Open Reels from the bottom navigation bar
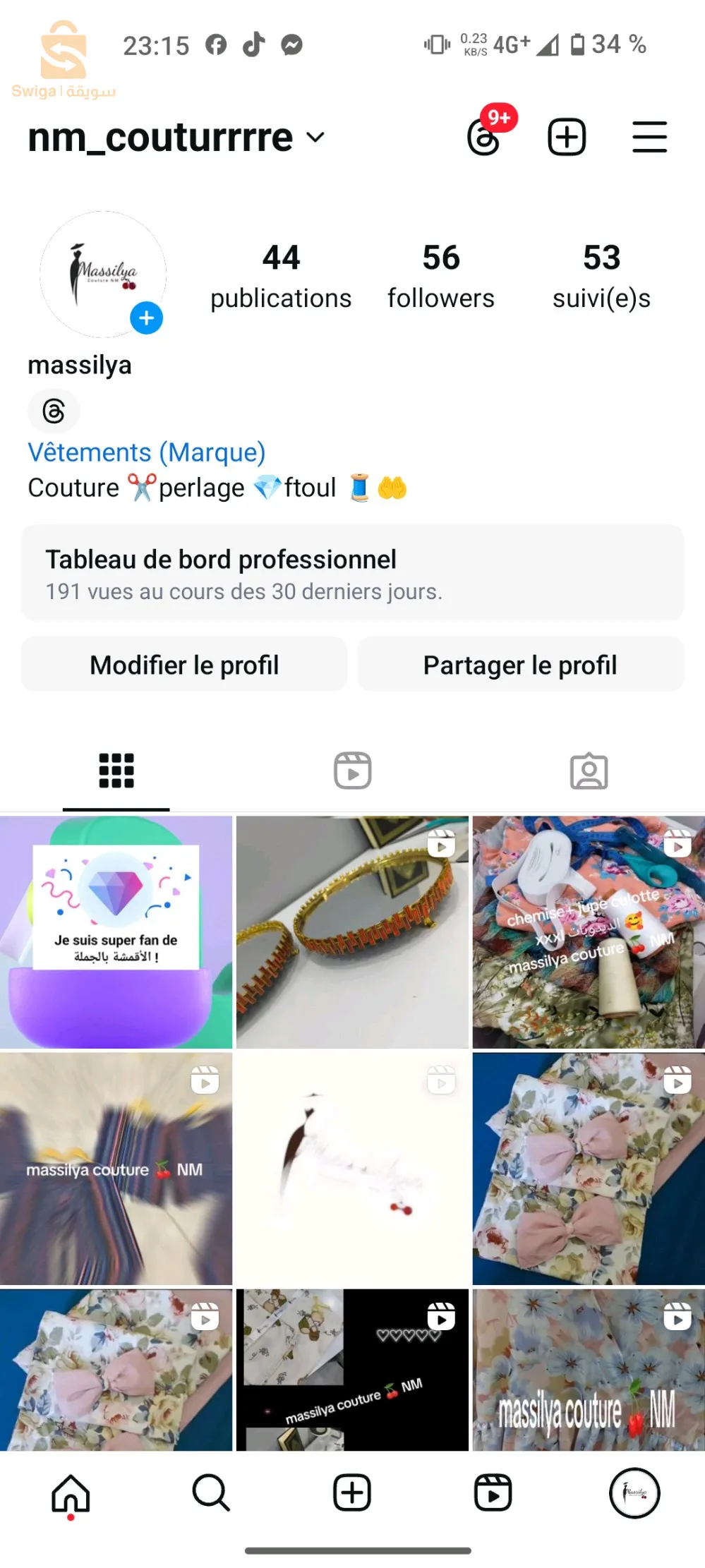Screen dimensions: 705x1568 (493, 1492)
